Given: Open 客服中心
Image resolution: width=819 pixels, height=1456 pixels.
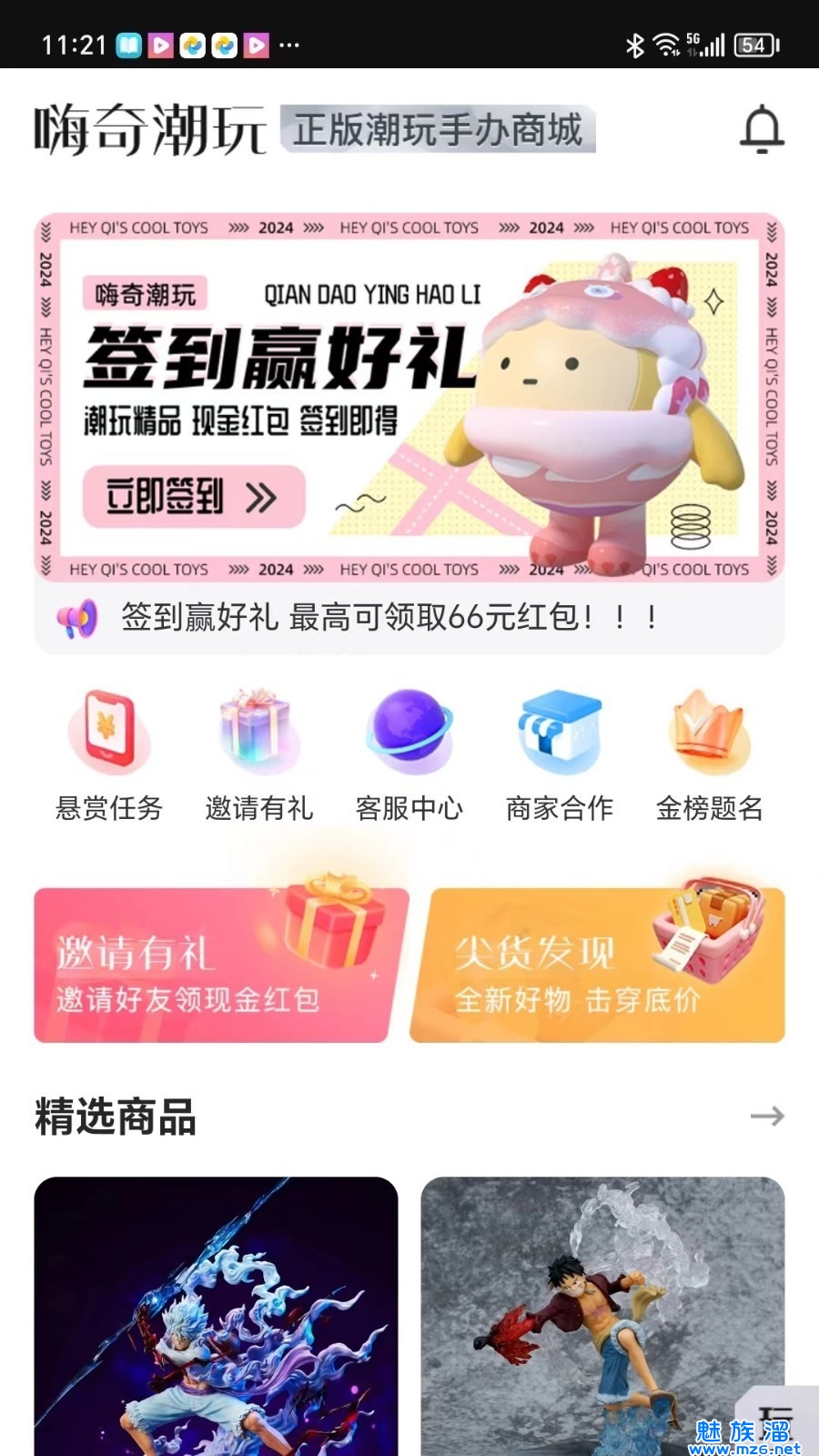Looking at the screenshot, I should coord(409,755).
